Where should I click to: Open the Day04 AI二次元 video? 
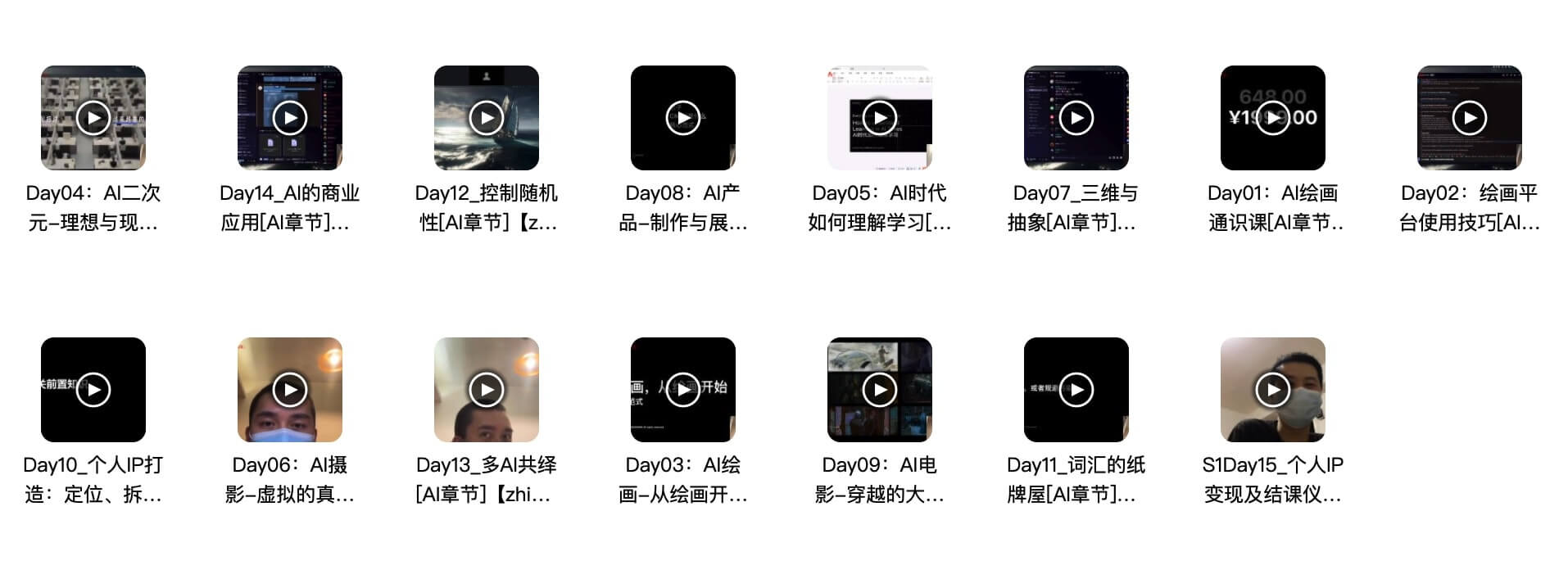tap(93, 118)
